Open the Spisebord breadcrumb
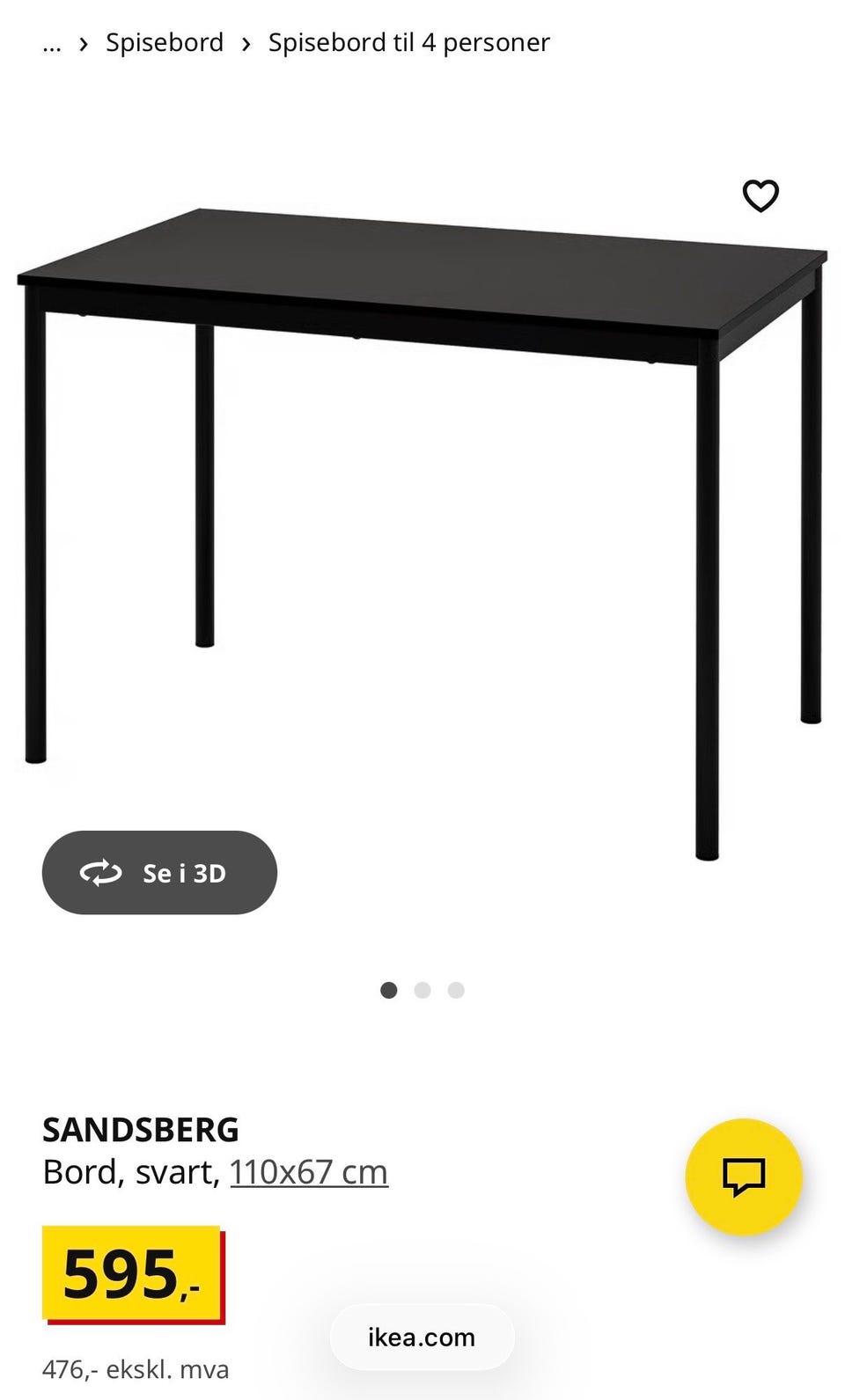The image size is (845, 1400). click(x=165, y=42)
